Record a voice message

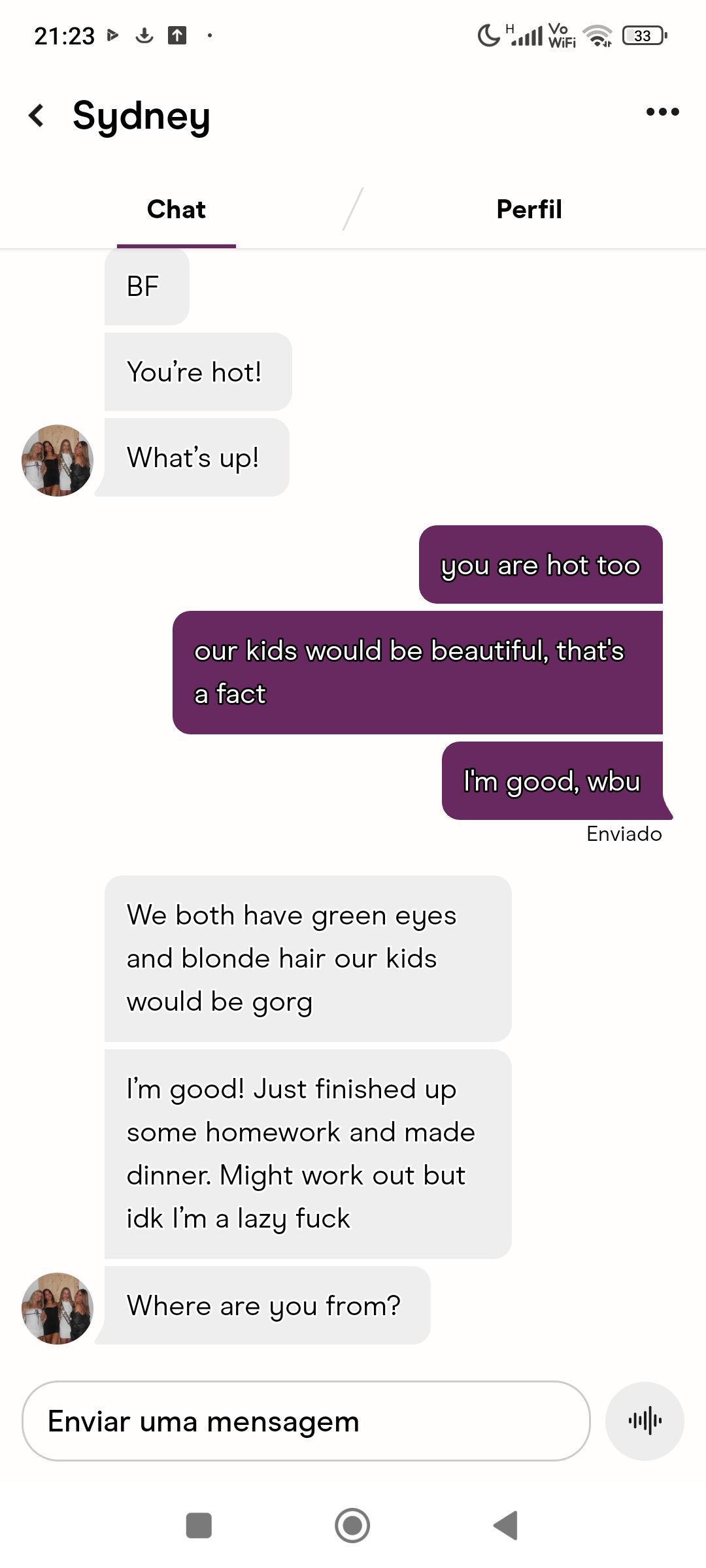tap(645, 1421)
